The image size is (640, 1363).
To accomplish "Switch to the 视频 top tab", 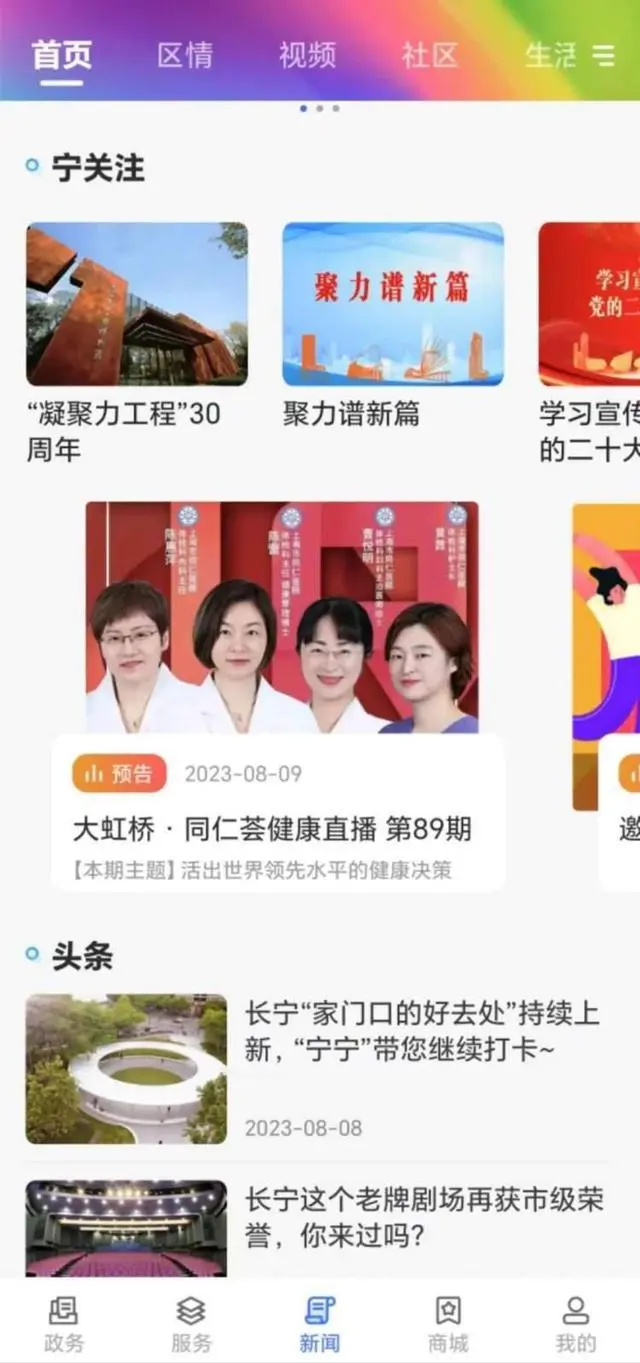I will click(x=307, y=55).
